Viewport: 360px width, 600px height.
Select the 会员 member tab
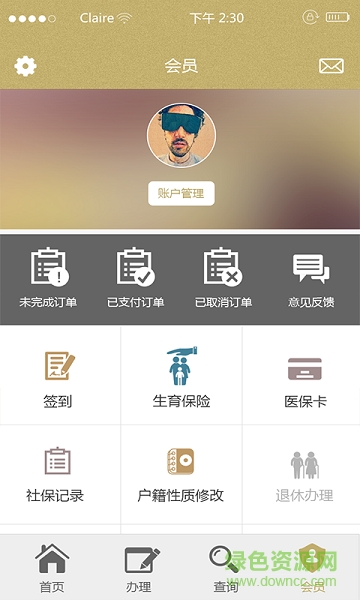point(312,568)
